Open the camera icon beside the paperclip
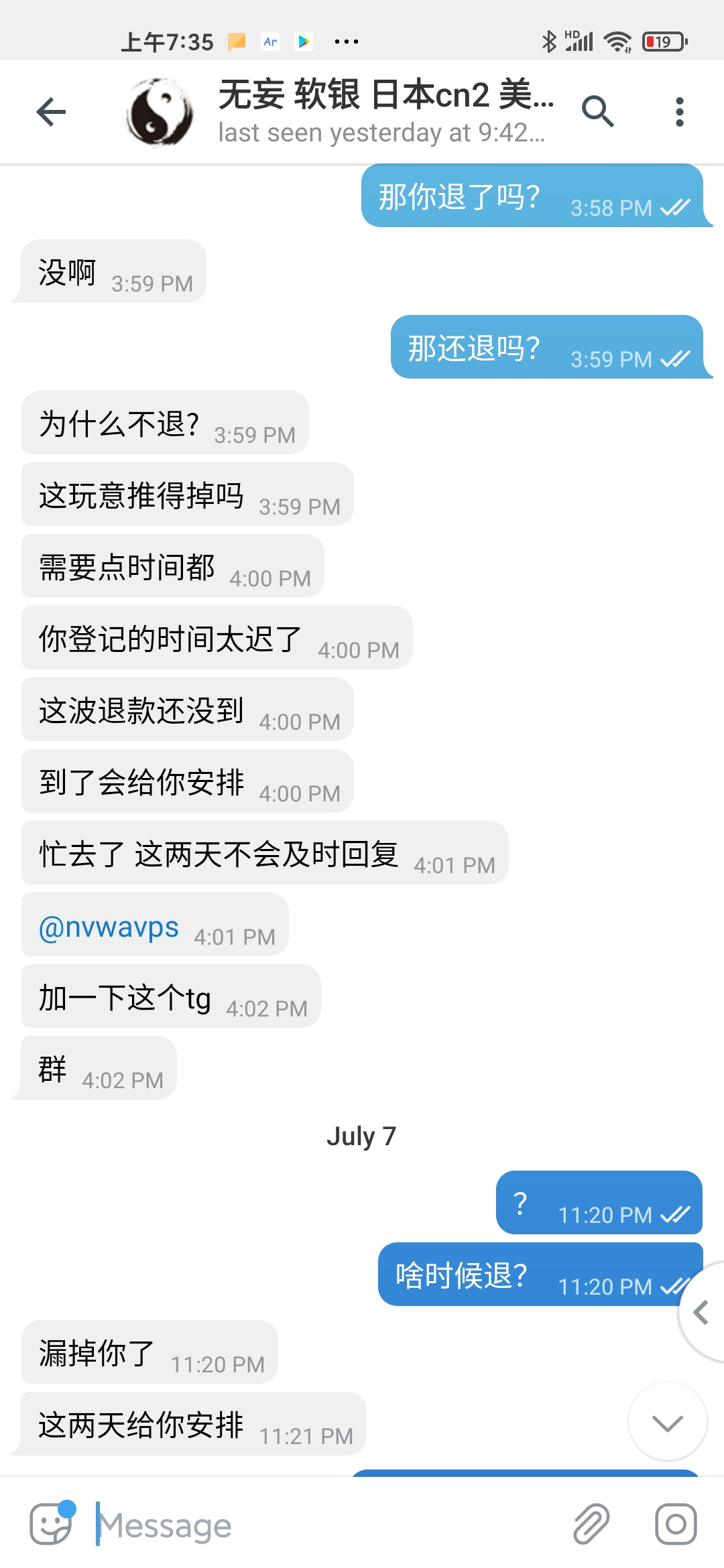 pyautogui.click(x=675, y=1524)
